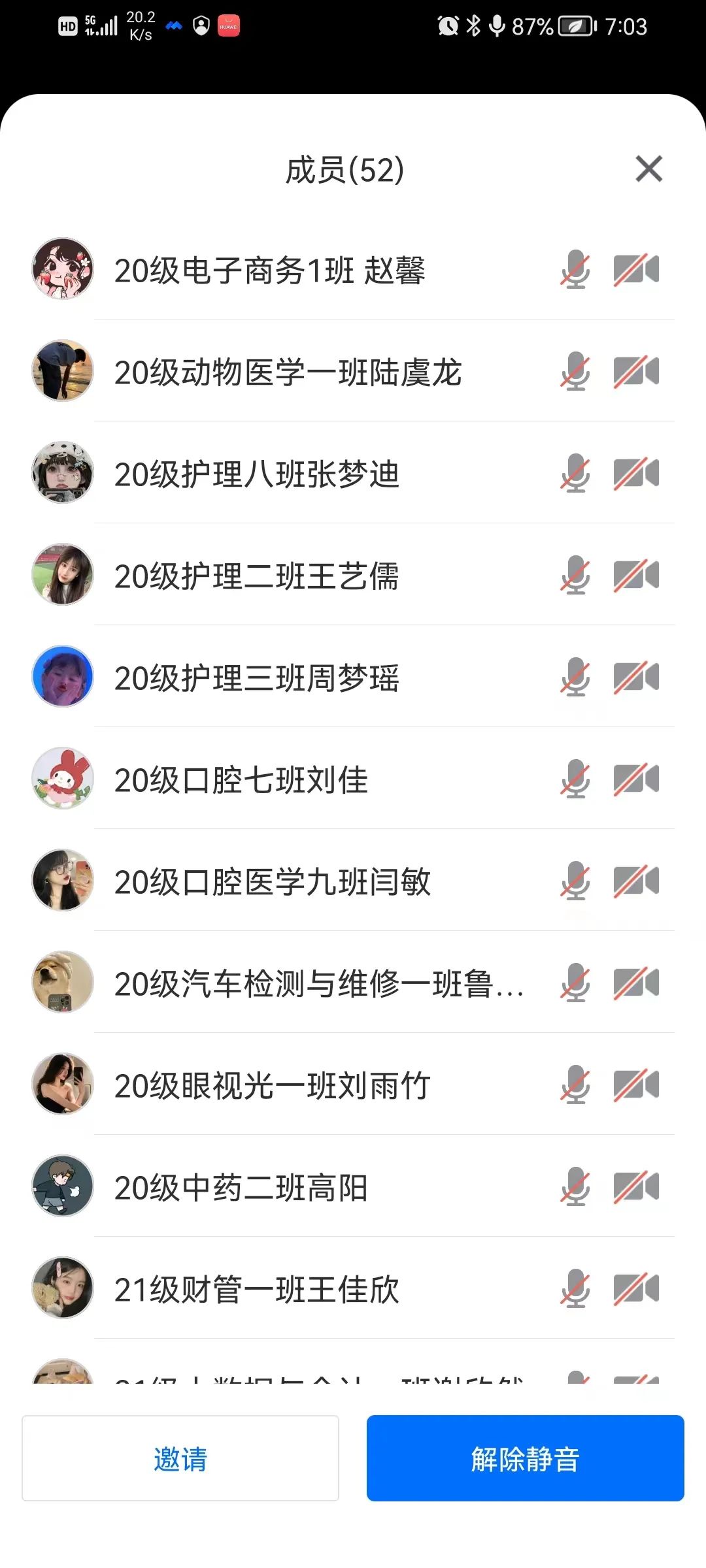Select member 20级中药二班高阳
Viewport: 706px width, 1568px height.
(x=241, y=1187)
